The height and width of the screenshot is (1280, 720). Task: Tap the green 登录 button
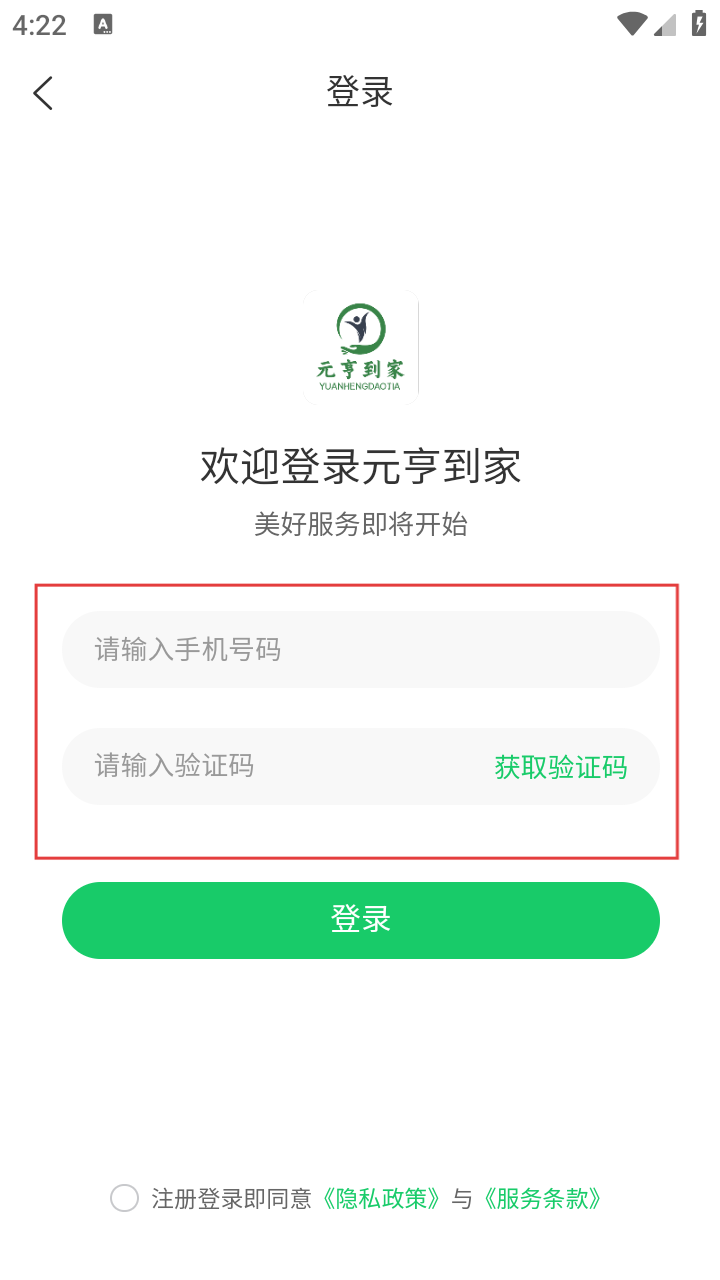tap(360, 920)
